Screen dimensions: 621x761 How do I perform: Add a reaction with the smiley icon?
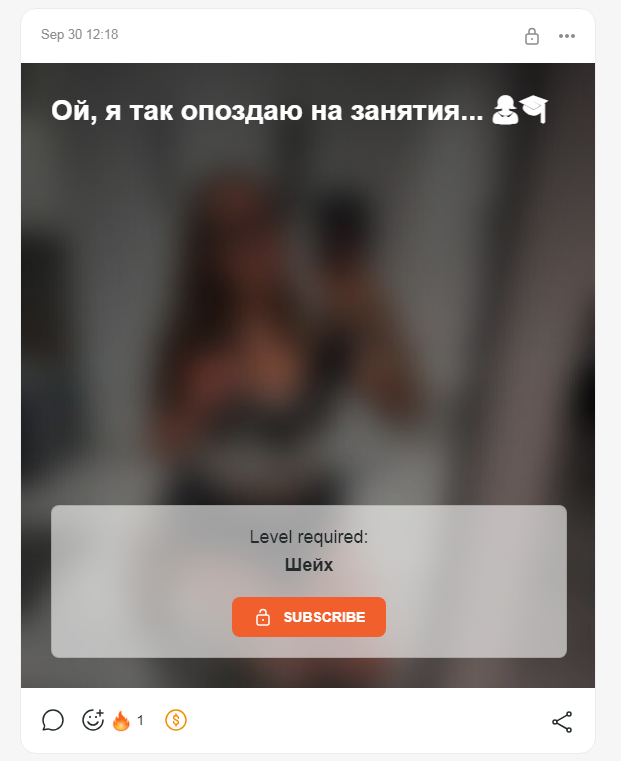pos(93,720)
